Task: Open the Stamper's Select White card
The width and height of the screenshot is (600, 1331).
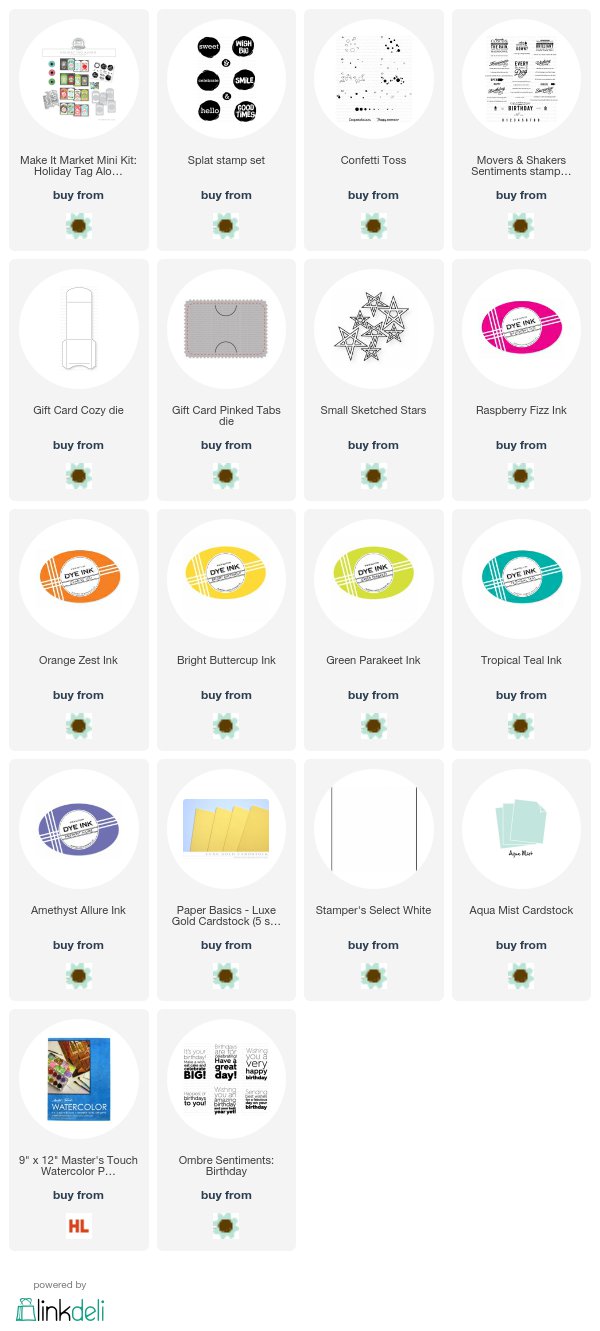Action: click(x=373, y=880)
